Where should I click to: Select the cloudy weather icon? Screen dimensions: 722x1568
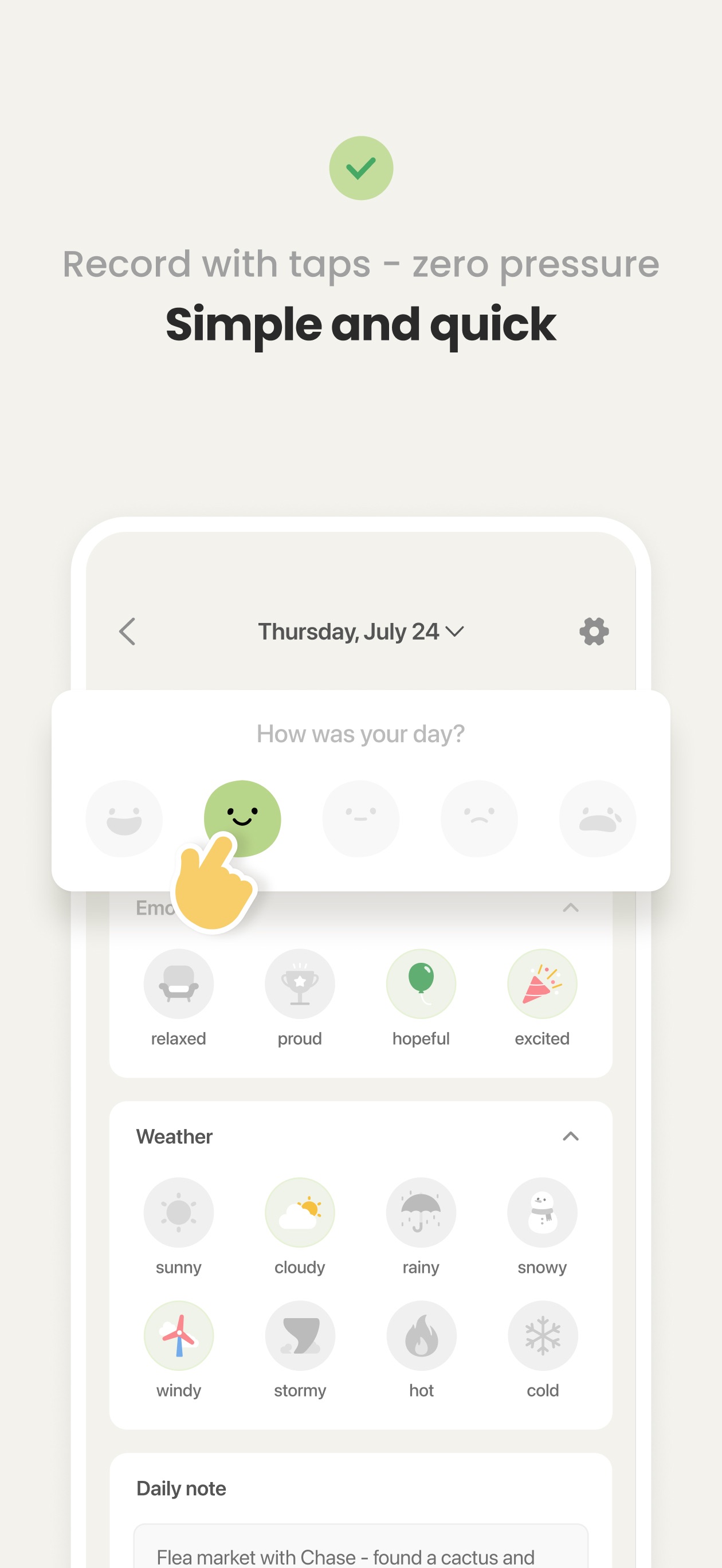pos(300,1212)
